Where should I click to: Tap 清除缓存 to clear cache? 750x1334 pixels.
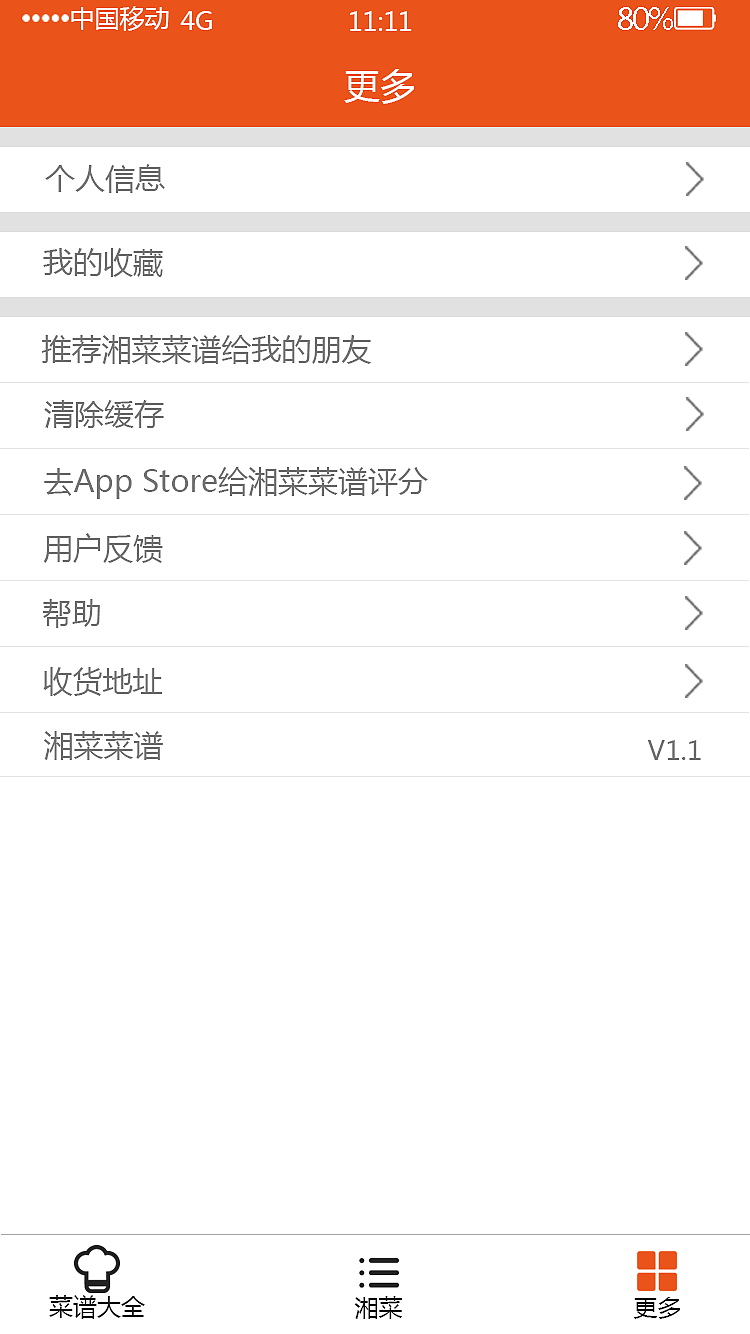[374, 415]
